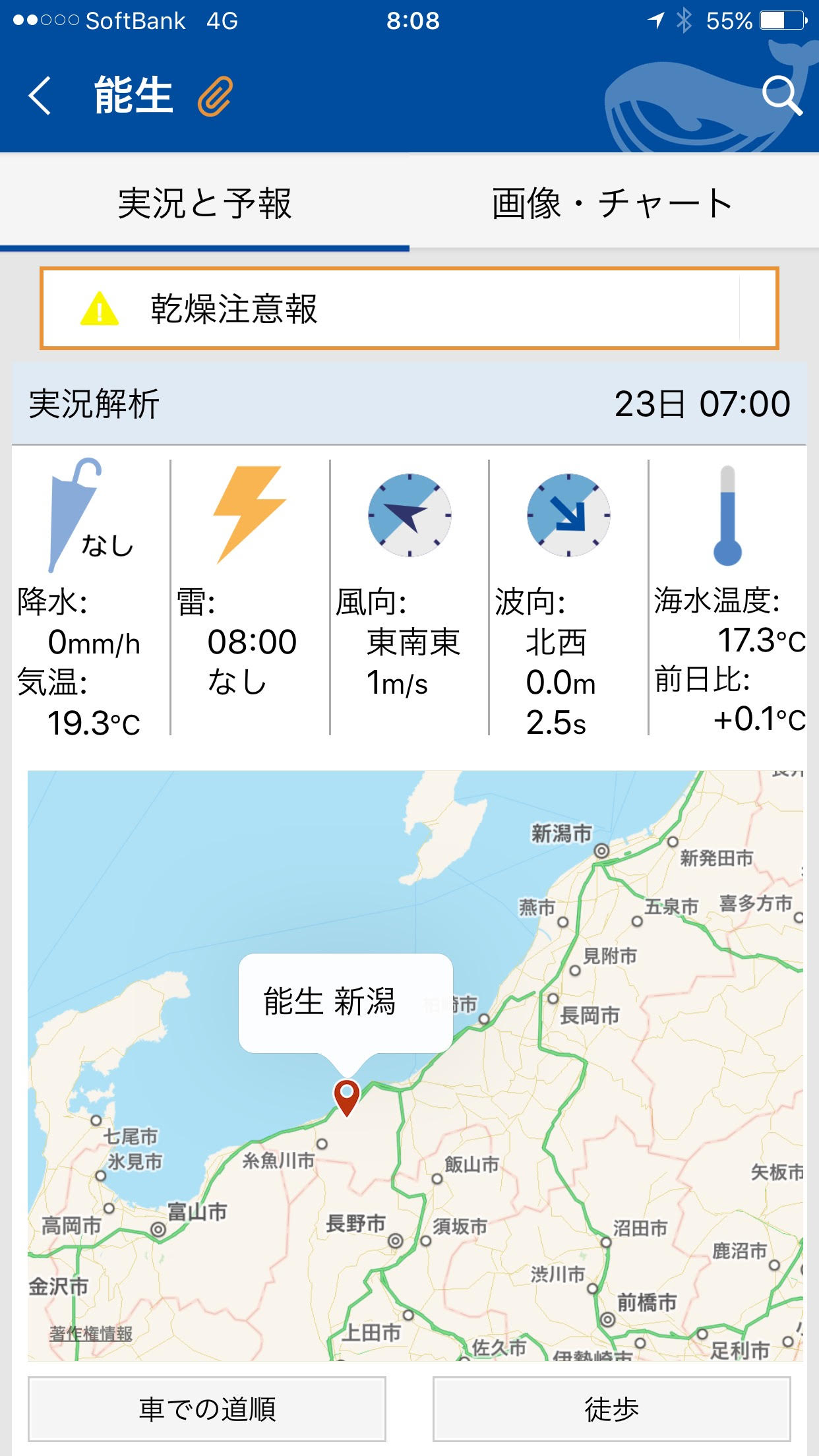Image resolution: width=819 pixels, height=1456 pixels.
Task: Open the 乾燥注意報 warning banner
Action: point(409,308)
